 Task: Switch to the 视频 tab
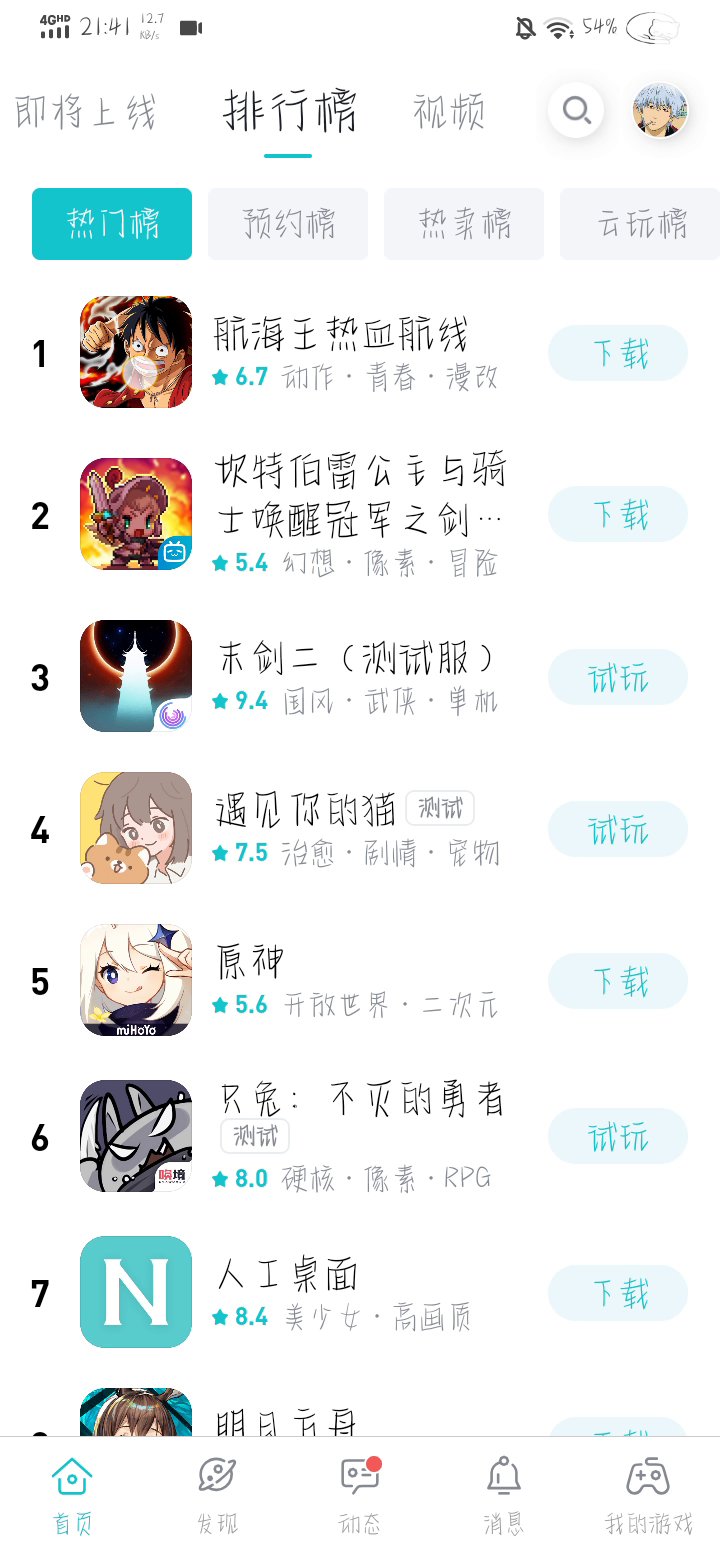click(449, 112)
